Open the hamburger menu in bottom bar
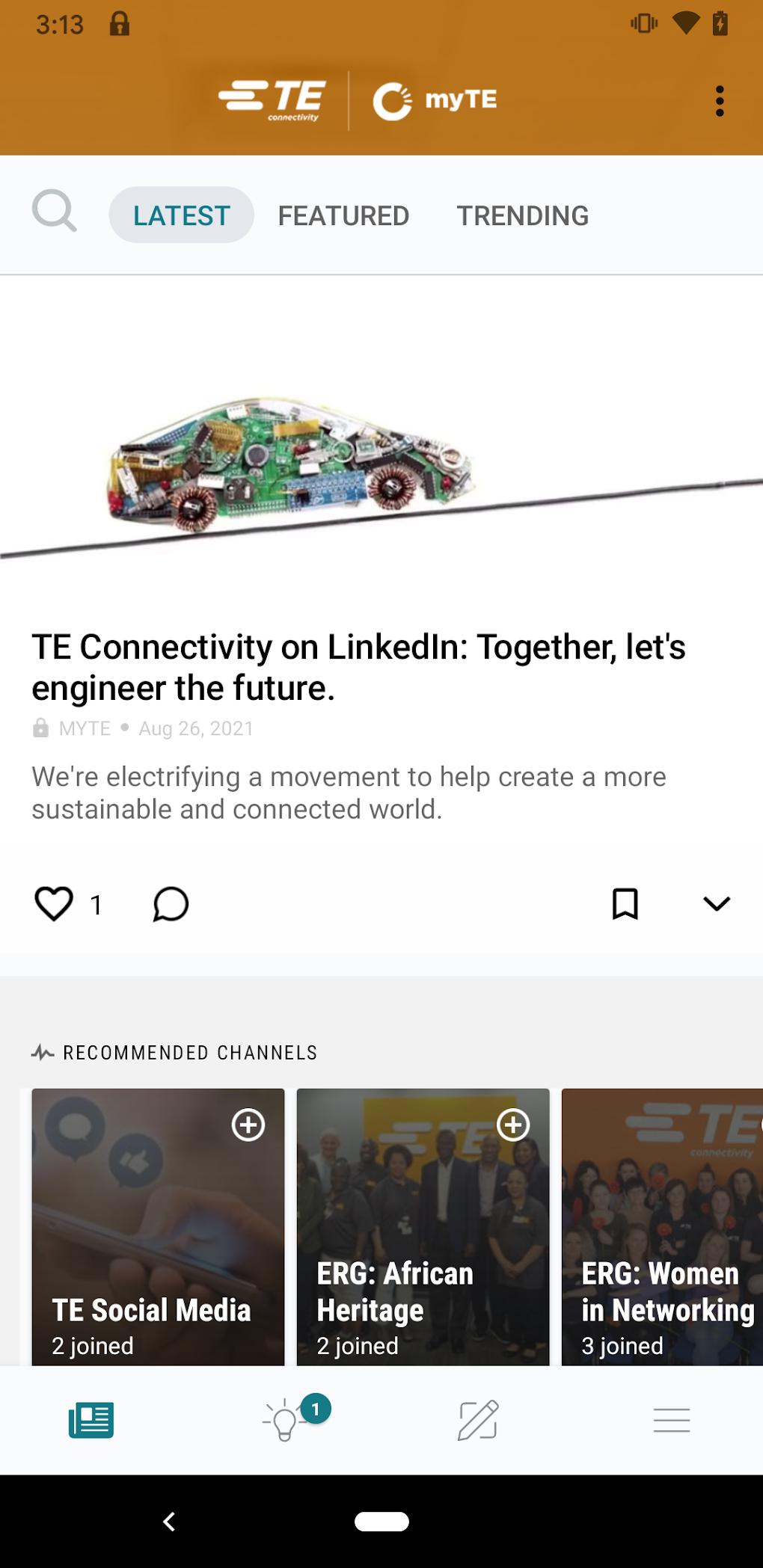Screen dimensions: 763x1568 tap(672, 1418)
